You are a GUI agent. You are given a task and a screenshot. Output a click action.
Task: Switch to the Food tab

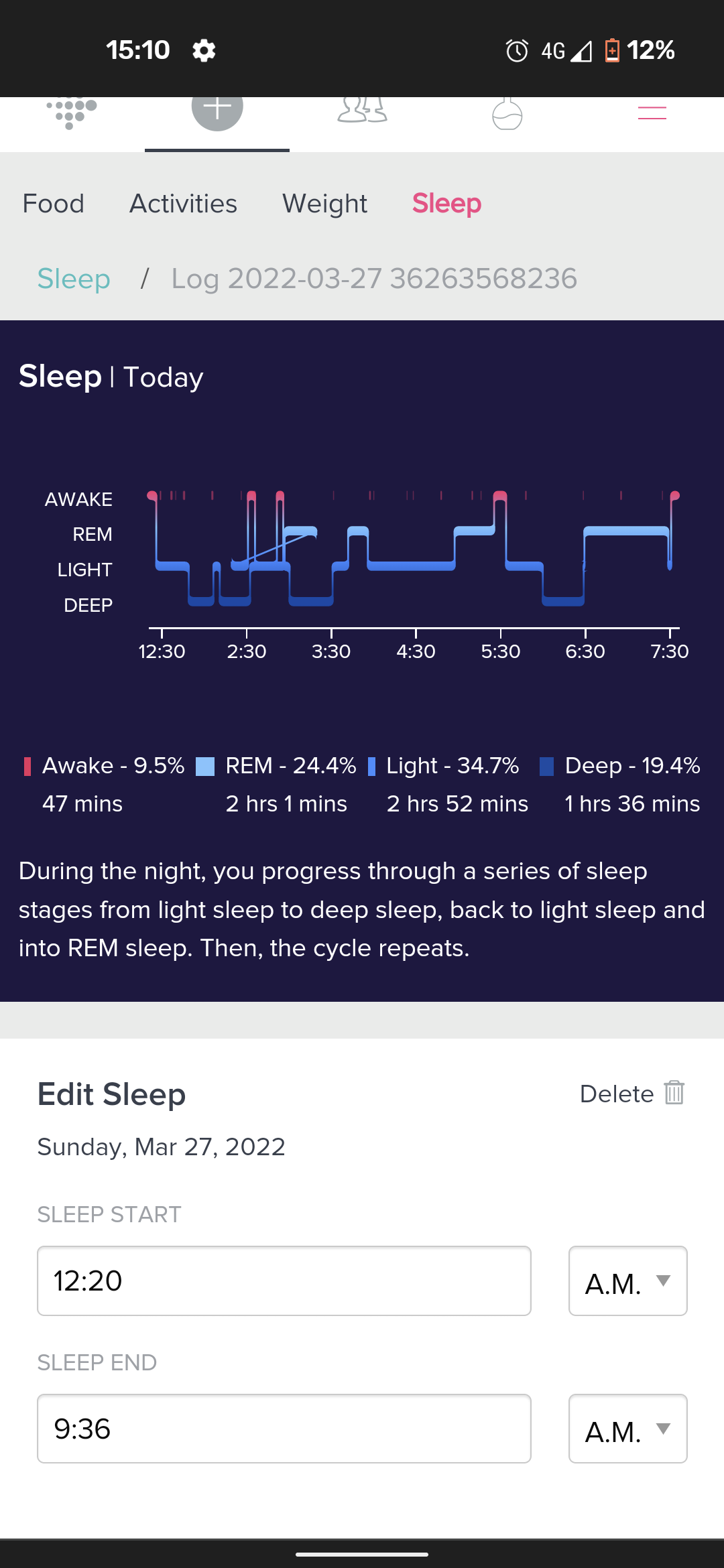54,204
